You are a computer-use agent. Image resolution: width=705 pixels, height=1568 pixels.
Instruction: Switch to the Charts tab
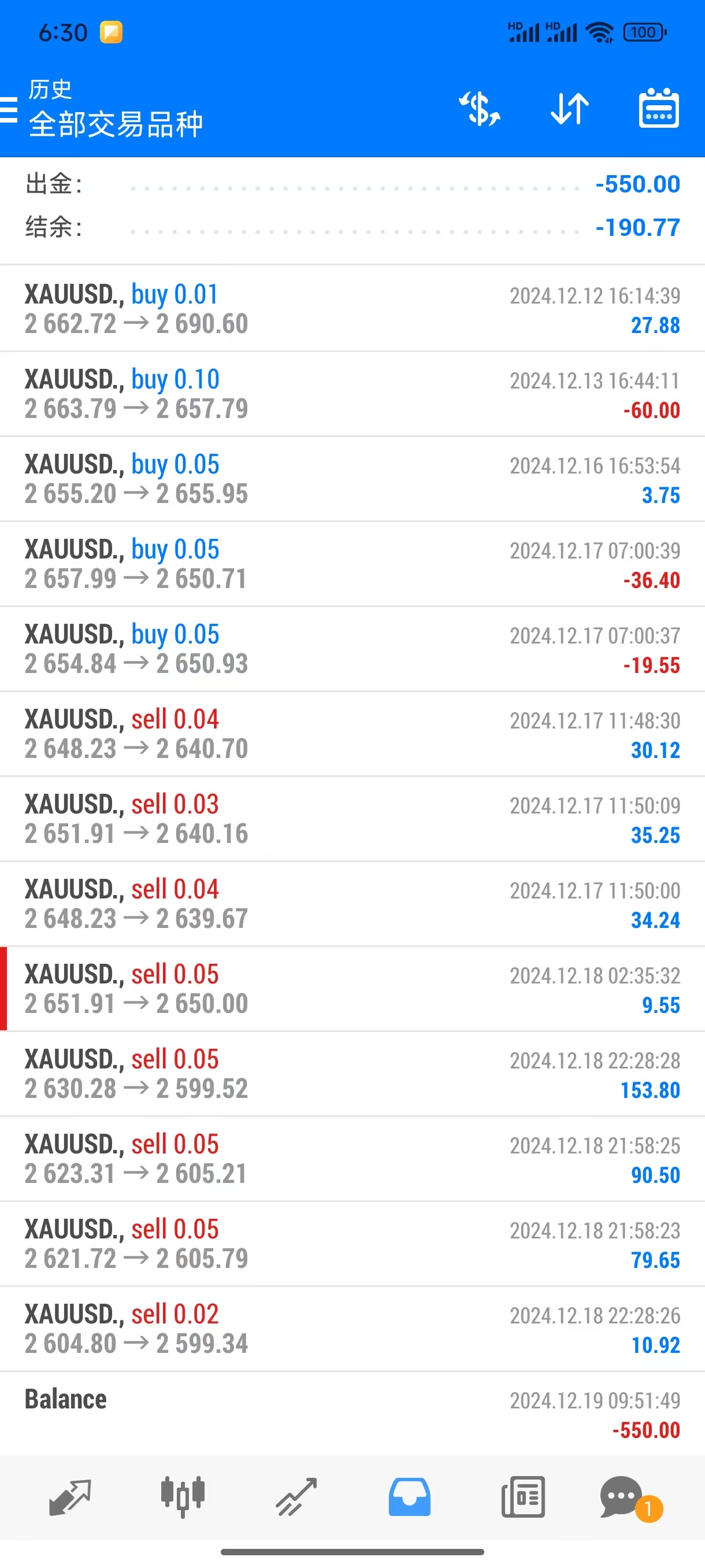[x=183, y=1497]
